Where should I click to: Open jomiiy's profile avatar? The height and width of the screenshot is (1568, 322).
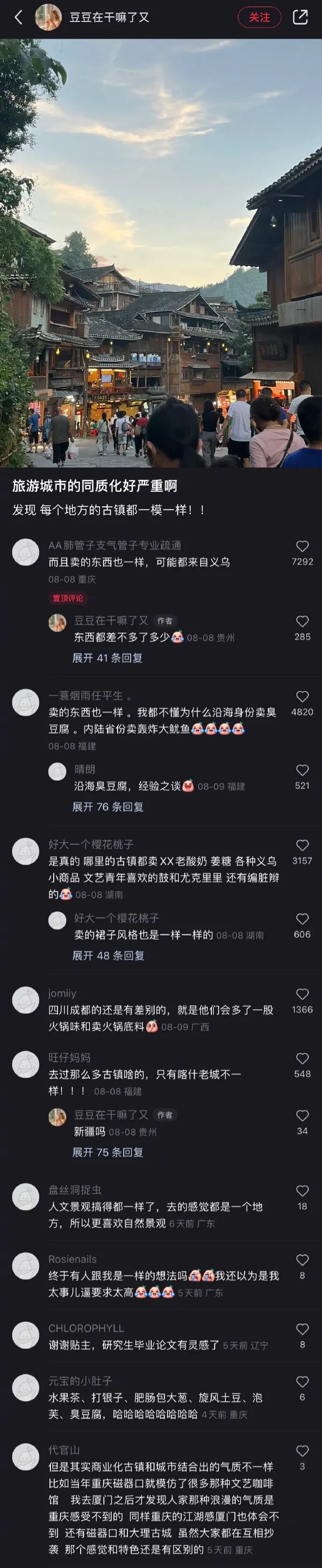click(x=26, y=1001)
